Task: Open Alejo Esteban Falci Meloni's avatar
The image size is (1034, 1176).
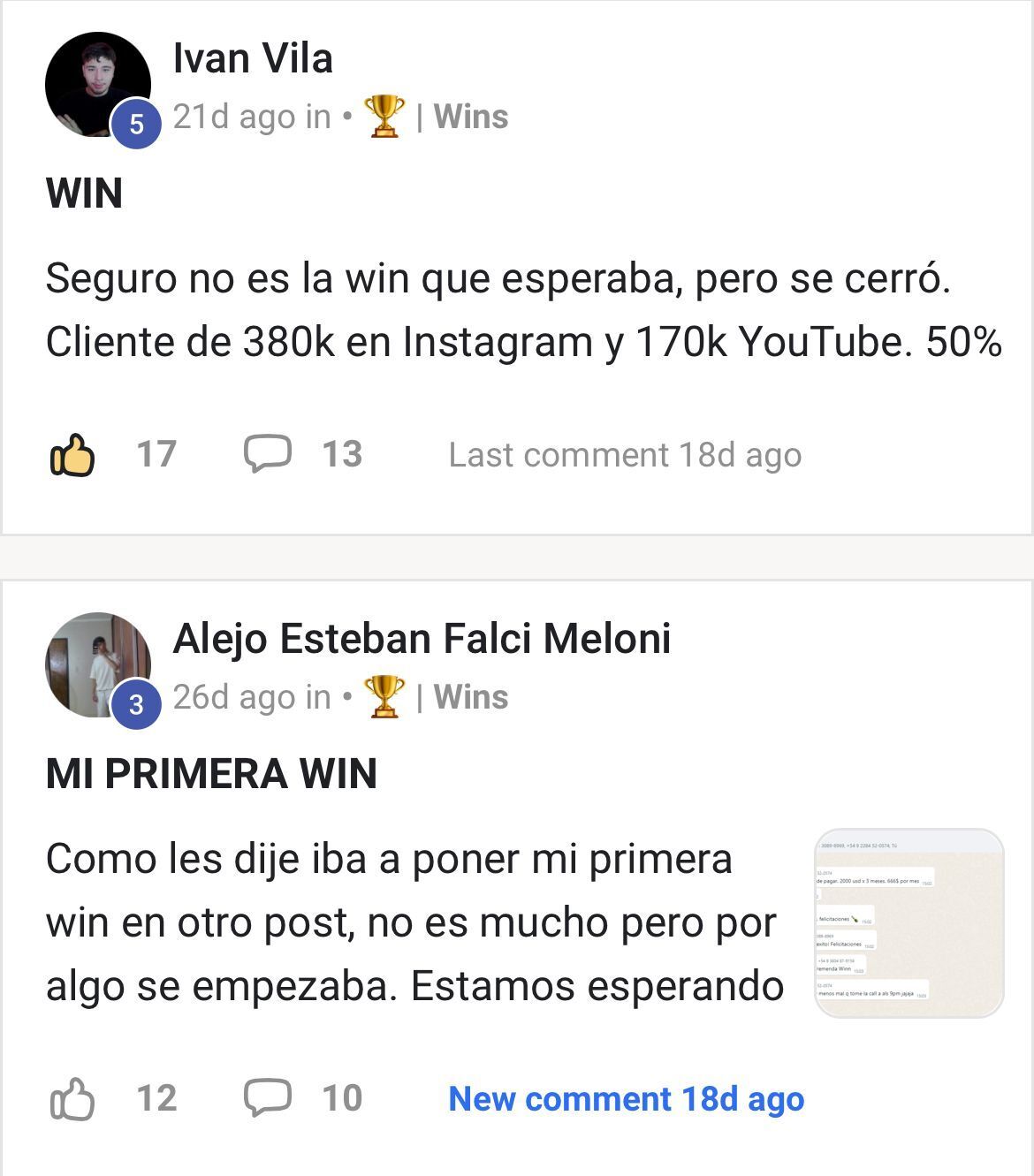Action: point(97,664)
